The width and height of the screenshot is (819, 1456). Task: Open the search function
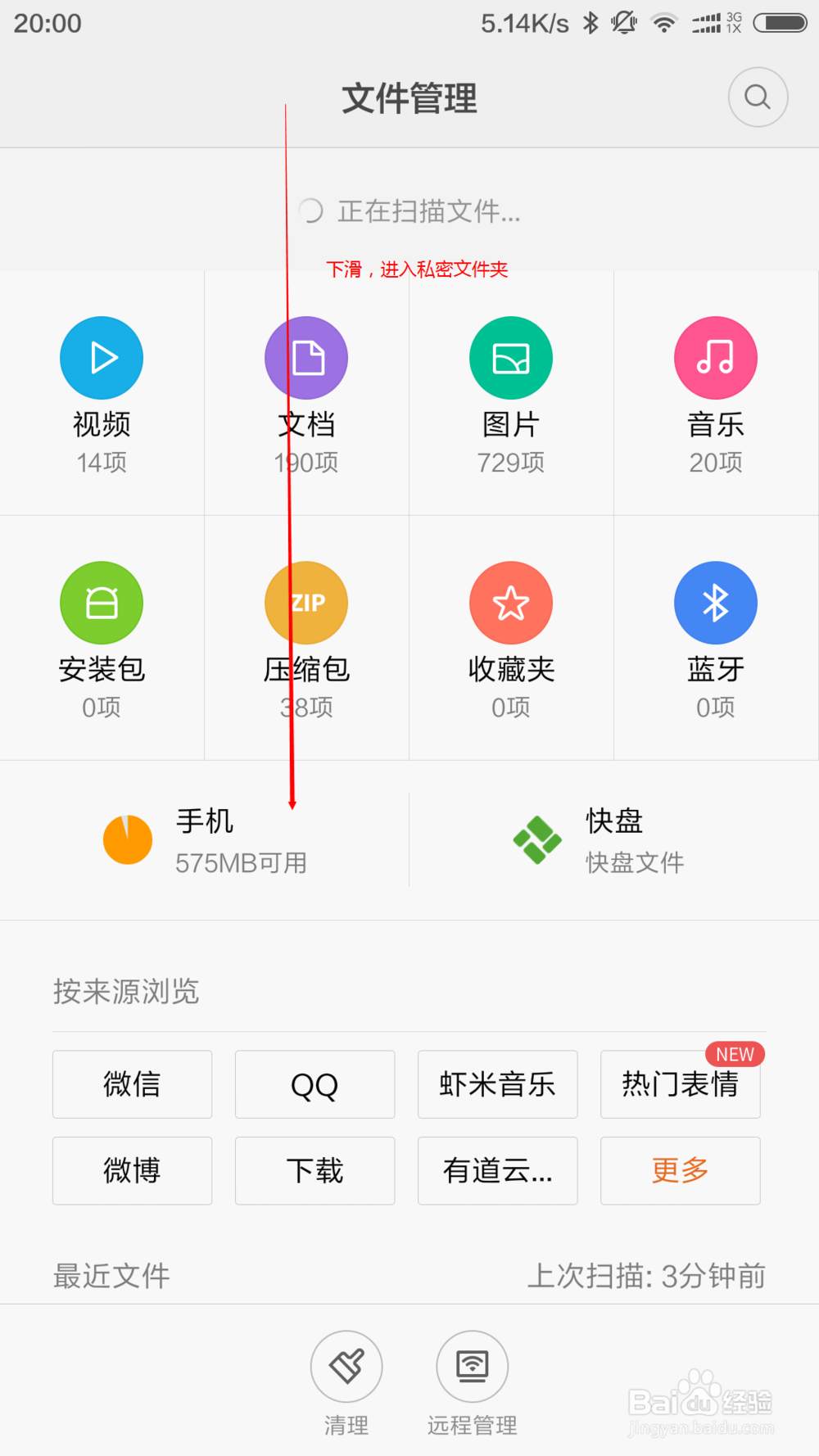pyautogui.click(x=756, y=97)
